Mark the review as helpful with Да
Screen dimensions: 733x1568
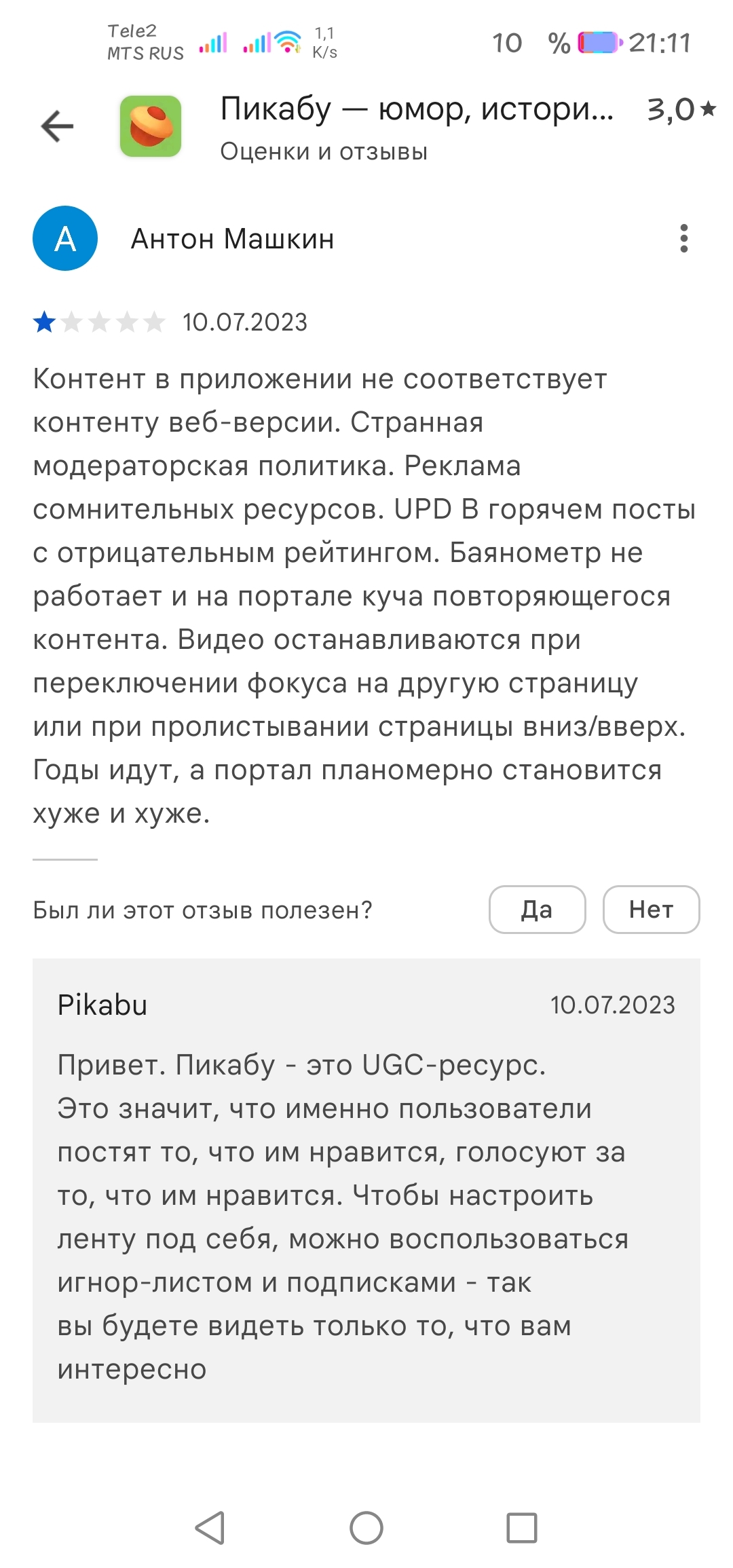537,910
